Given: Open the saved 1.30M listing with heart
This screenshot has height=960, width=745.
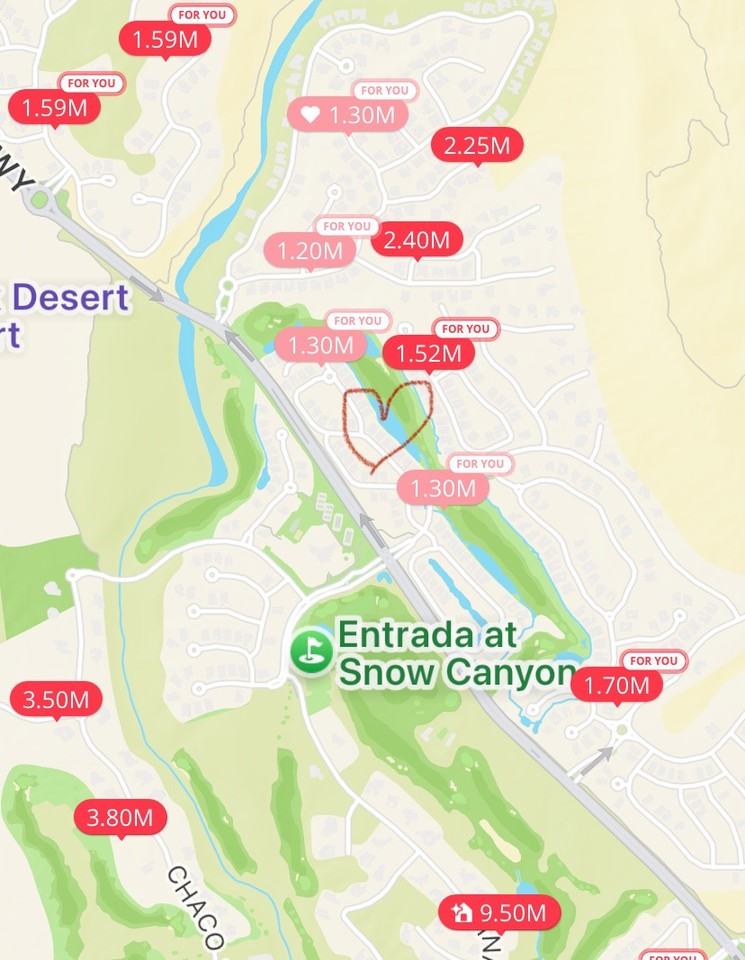Looking at the screenshot, I should pyautogui.click(x=348, y=115).
